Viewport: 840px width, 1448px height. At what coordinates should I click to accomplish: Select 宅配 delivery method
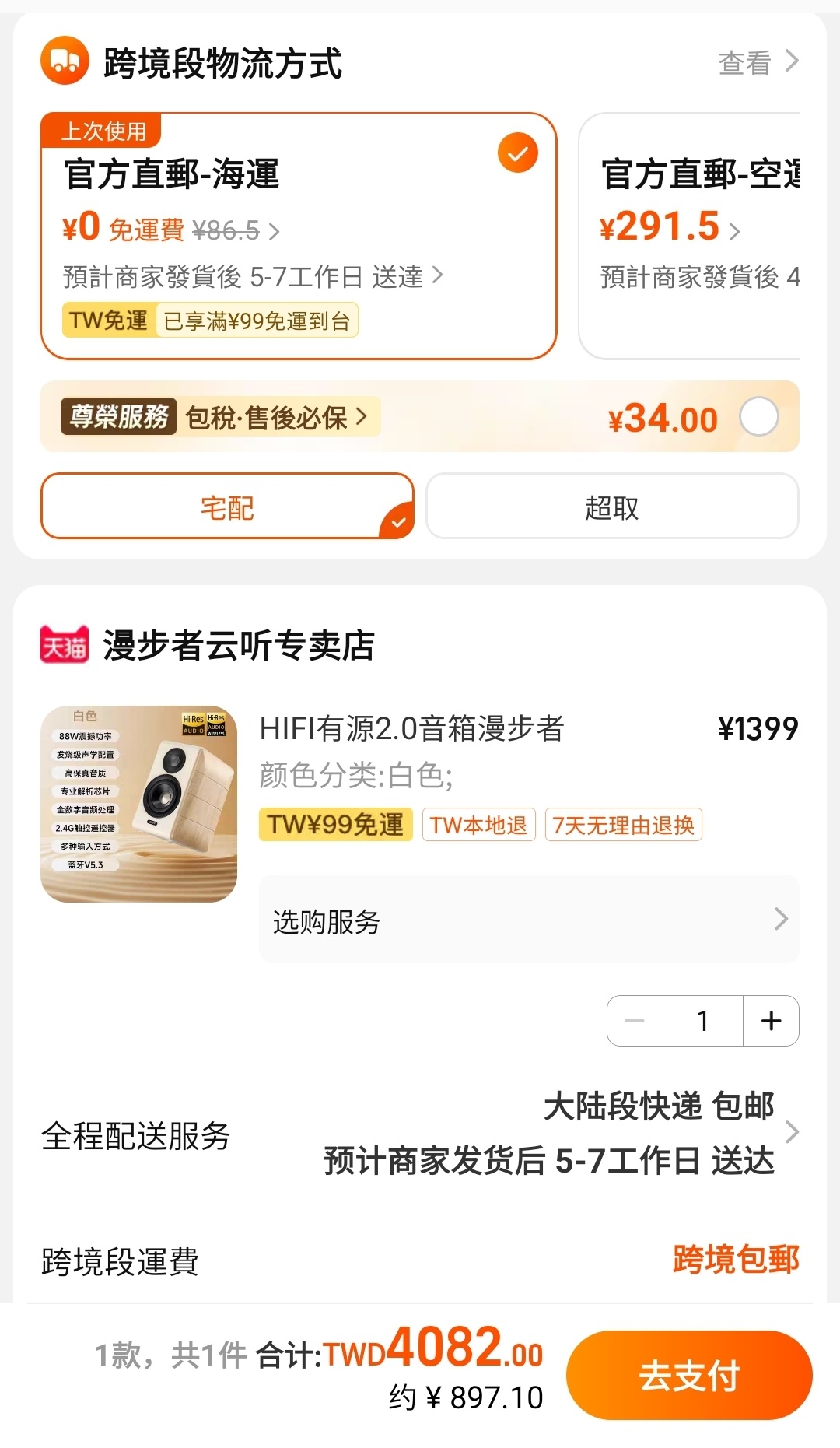pos(227,507)
